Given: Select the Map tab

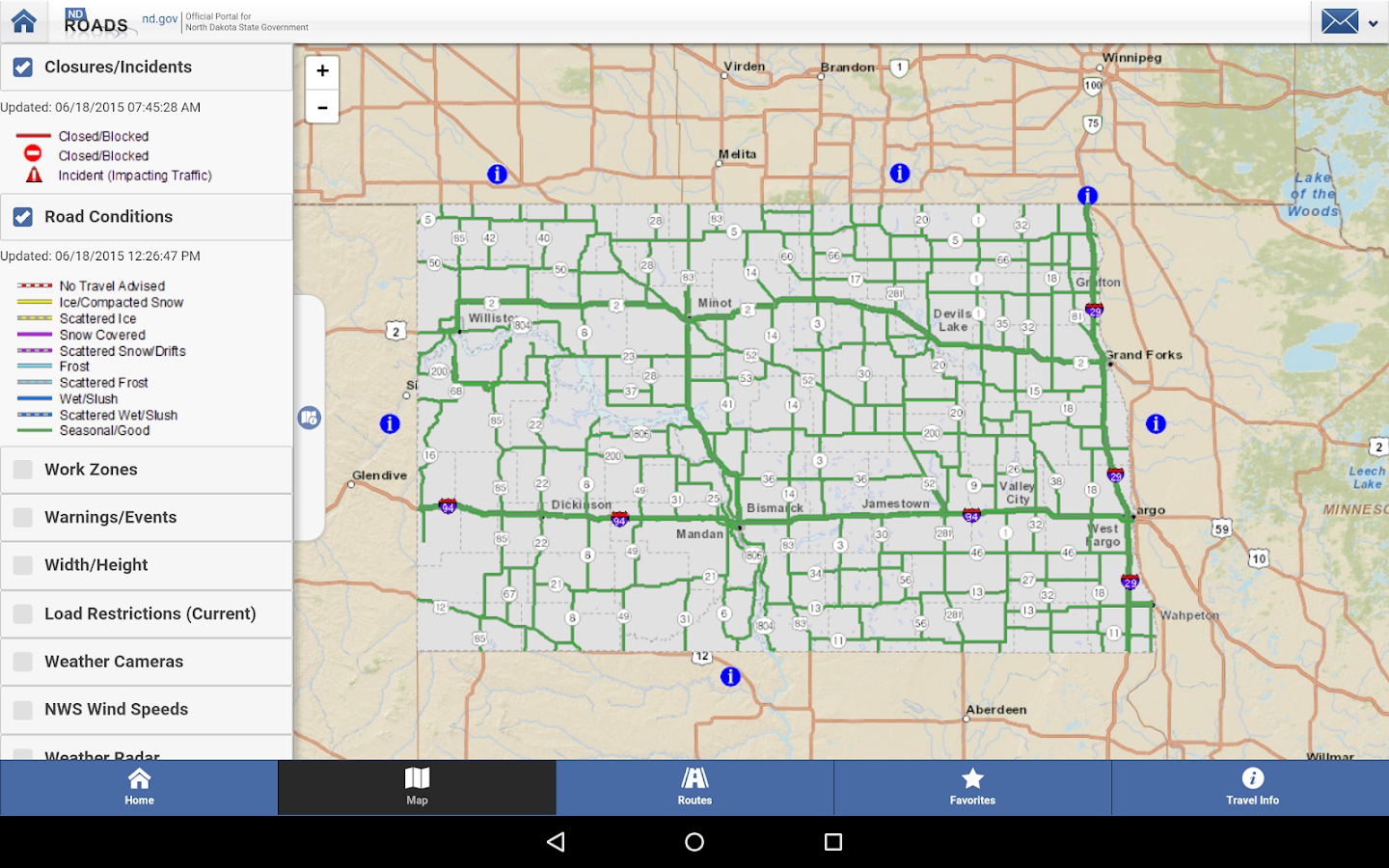Looking at the screenshot, I should 417,787.
